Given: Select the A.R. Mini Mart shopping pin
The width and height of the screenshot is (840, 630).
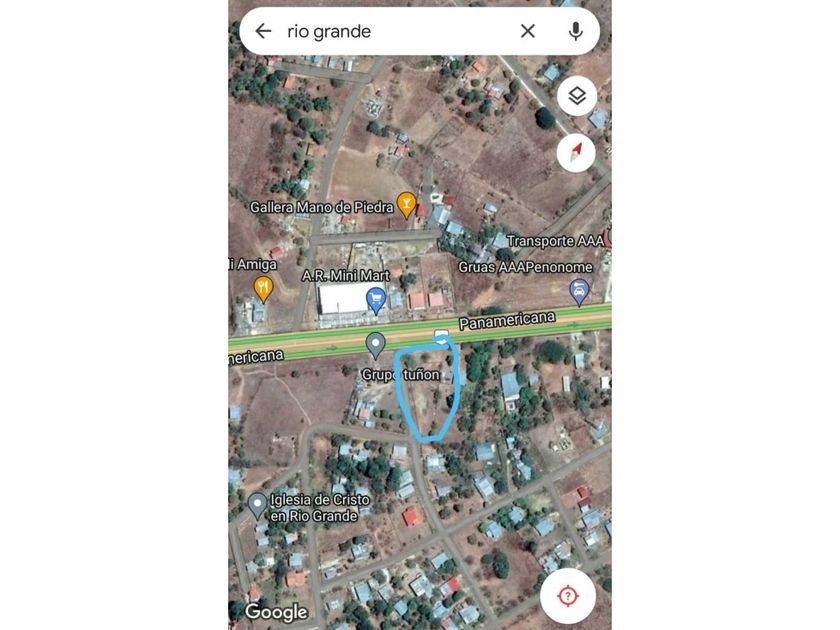Looking at the screenshot, I should (x=376, y=298).
